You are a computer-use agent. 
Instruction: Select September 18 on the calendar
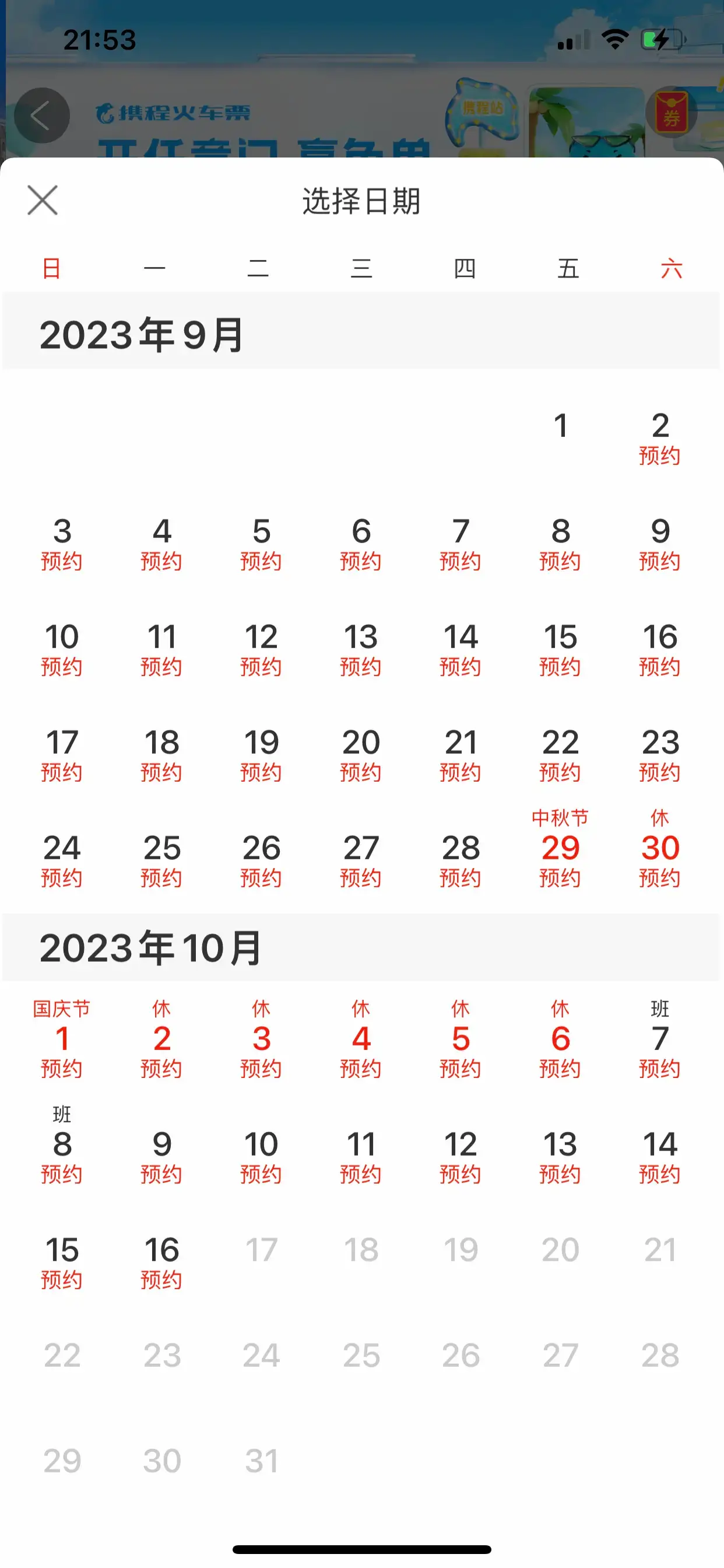point(162,755)
